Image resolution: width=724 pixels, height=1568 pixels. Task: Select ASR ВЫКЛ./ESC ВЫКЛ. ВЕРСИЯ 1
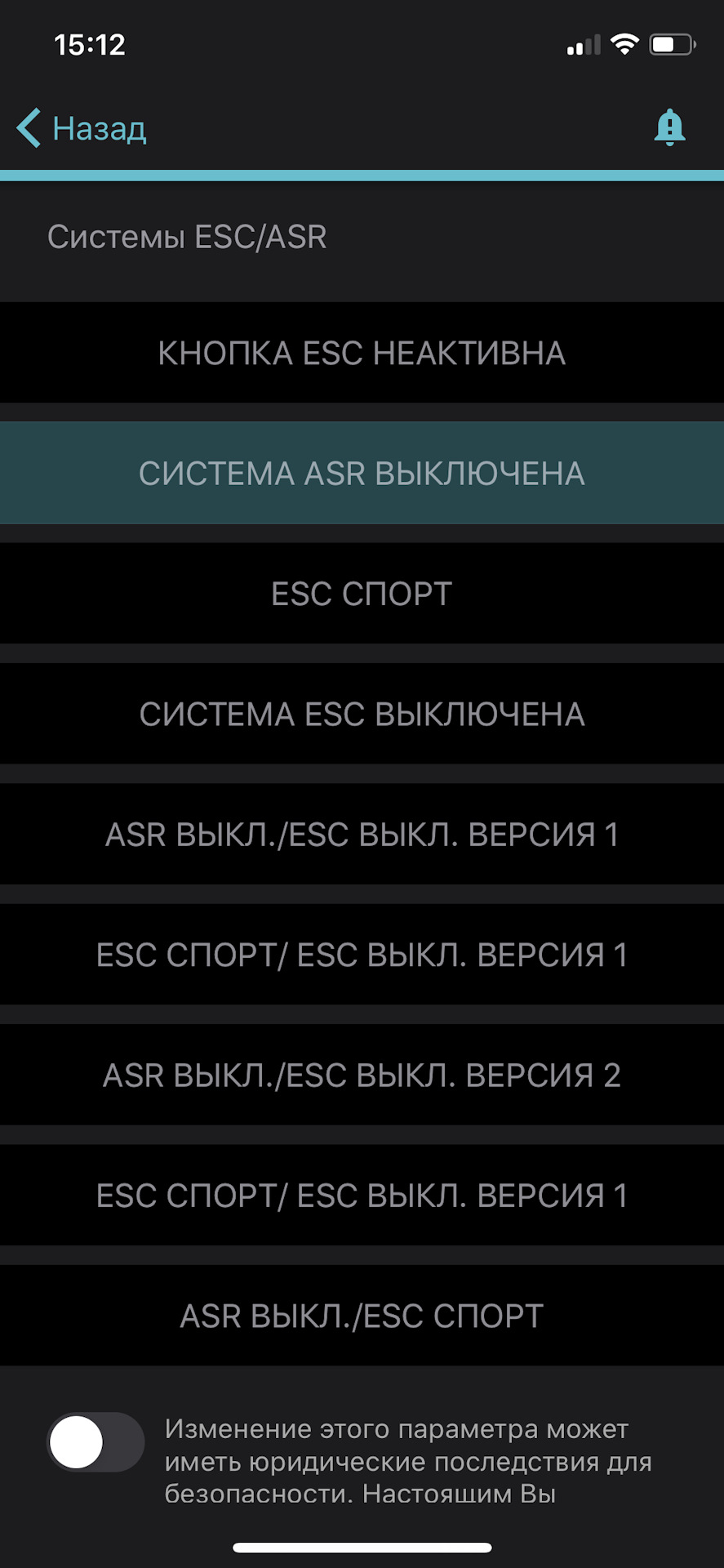click(362, 834)
